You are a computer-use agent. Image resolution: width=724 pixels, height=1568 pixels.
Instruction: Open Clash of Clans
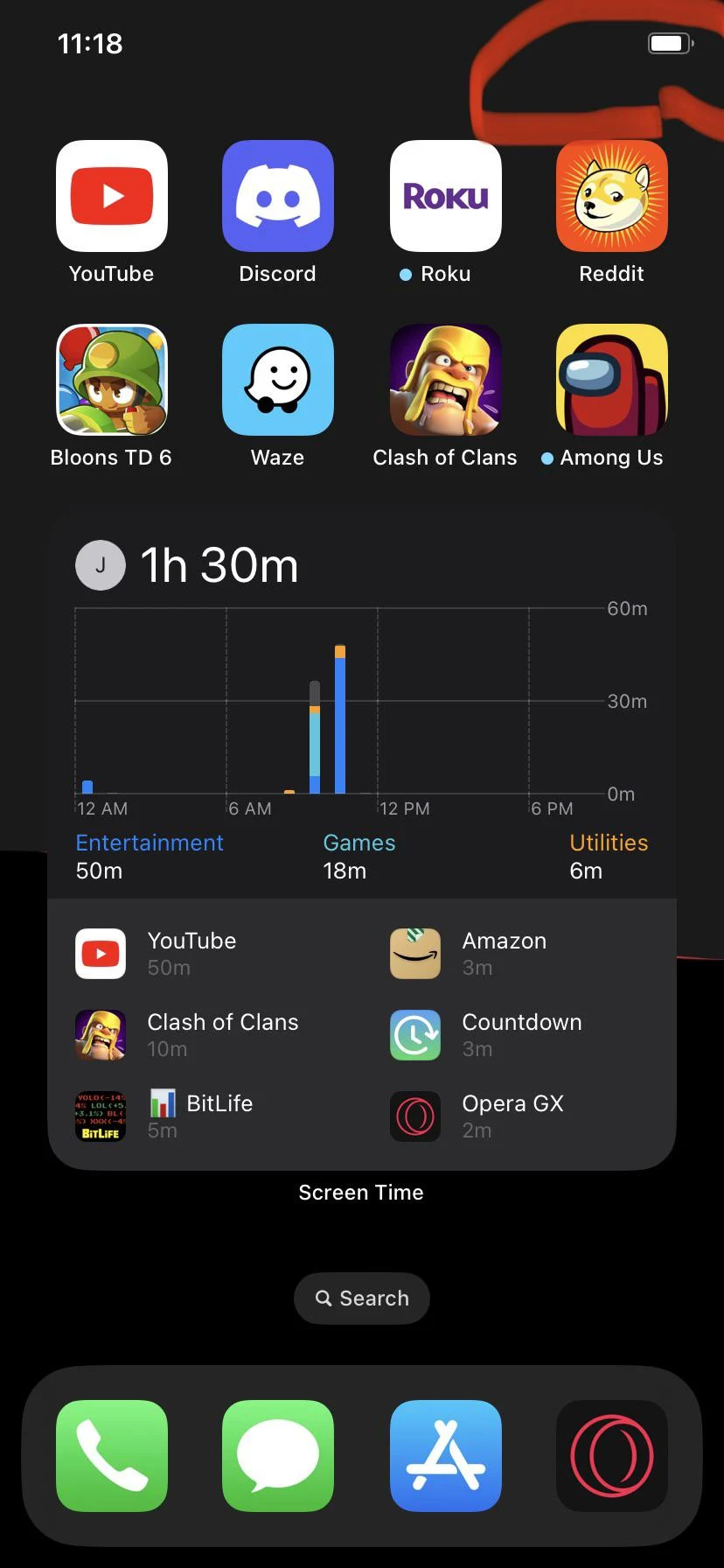[x=445, y=380]
